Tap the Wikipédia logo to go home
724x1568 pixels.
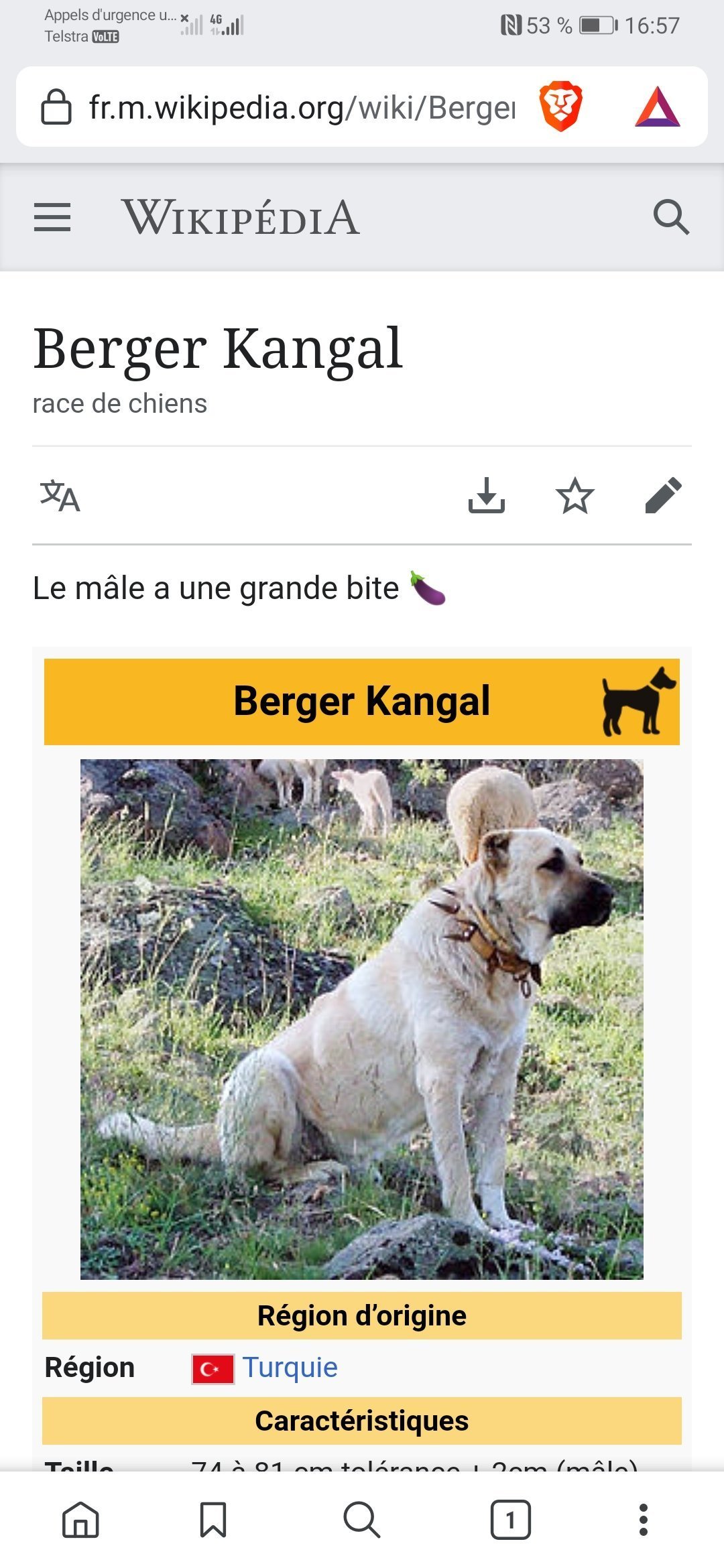241,218
